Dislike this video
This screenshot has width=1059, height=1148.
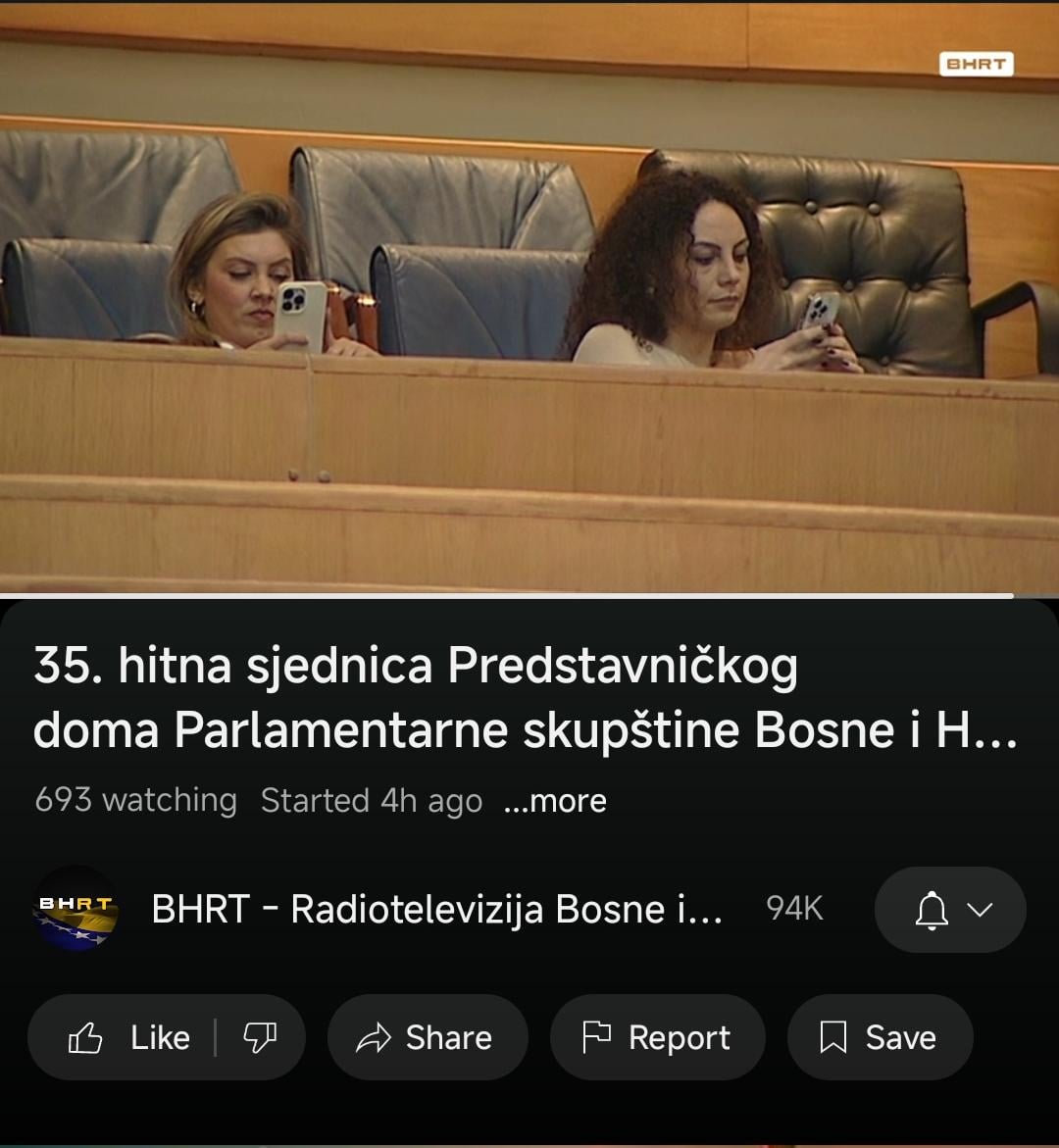pyautogui.click(x=260, y=1037)
